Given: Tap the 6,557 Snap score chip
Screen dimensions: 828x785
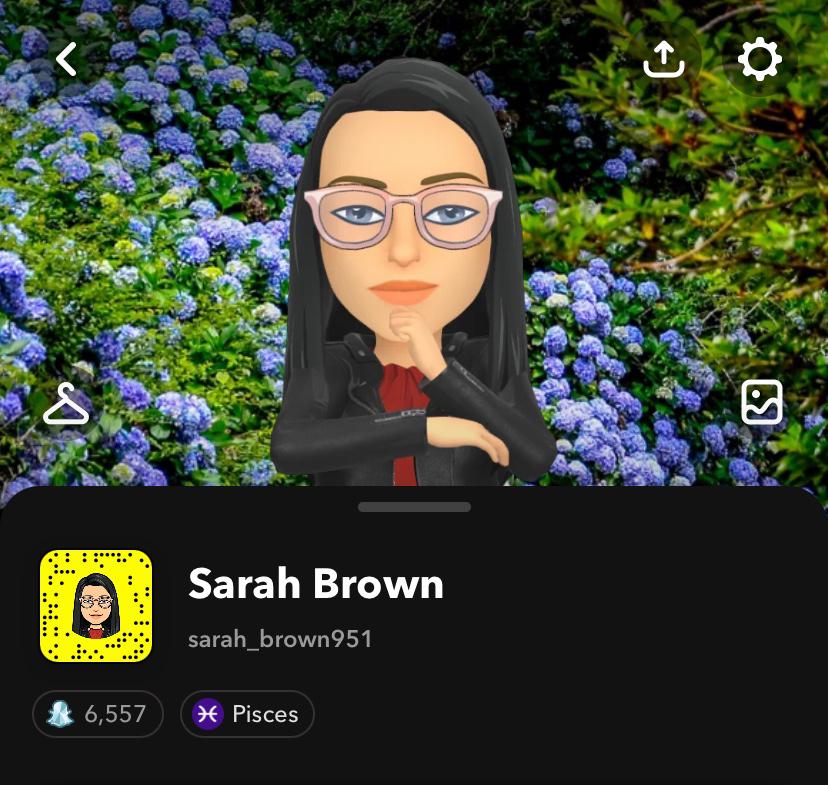Looking at the screenshot, I should point(97,714).
